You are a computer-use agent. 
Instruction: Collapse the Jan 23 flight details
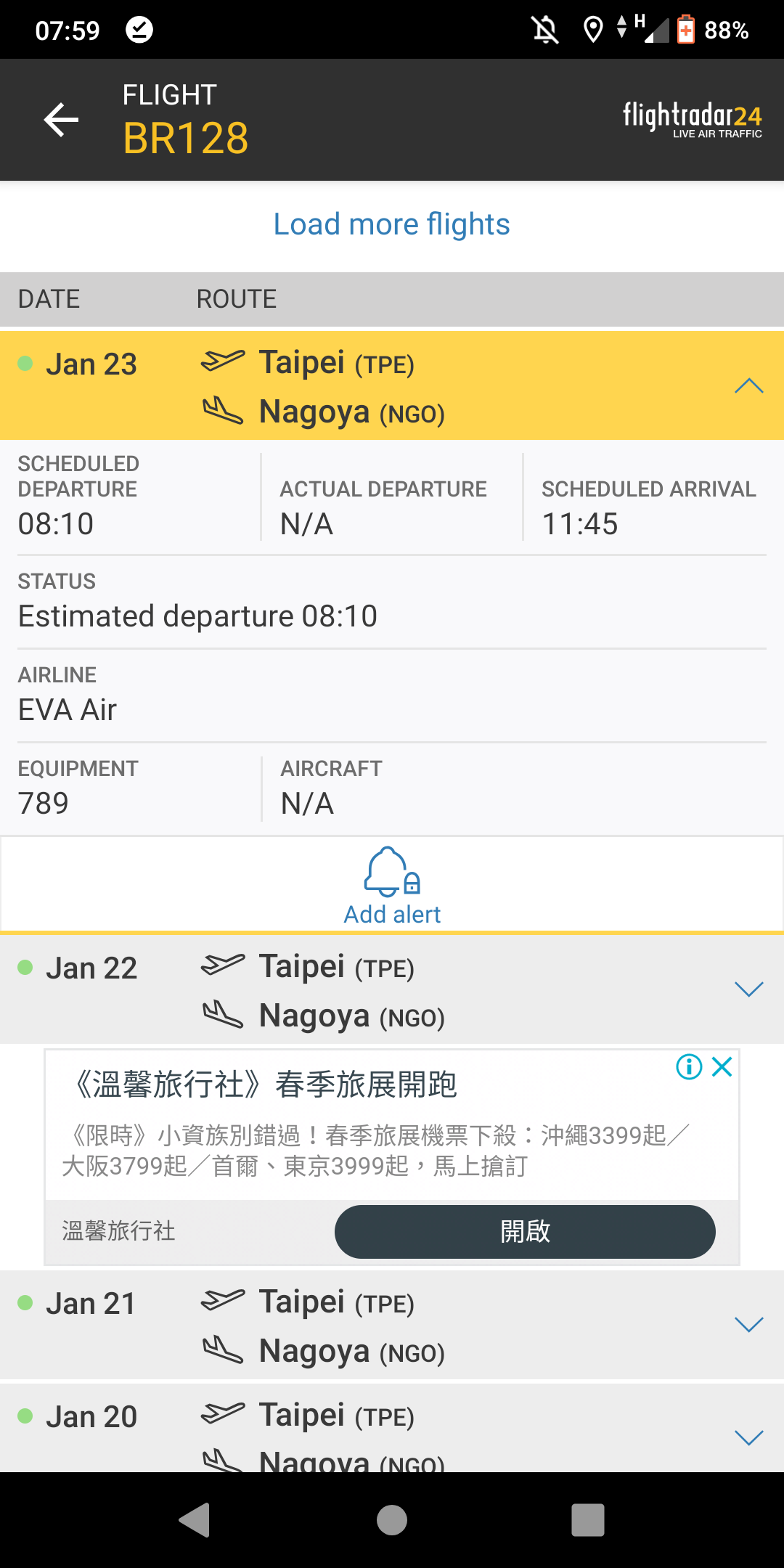point(748,385)
